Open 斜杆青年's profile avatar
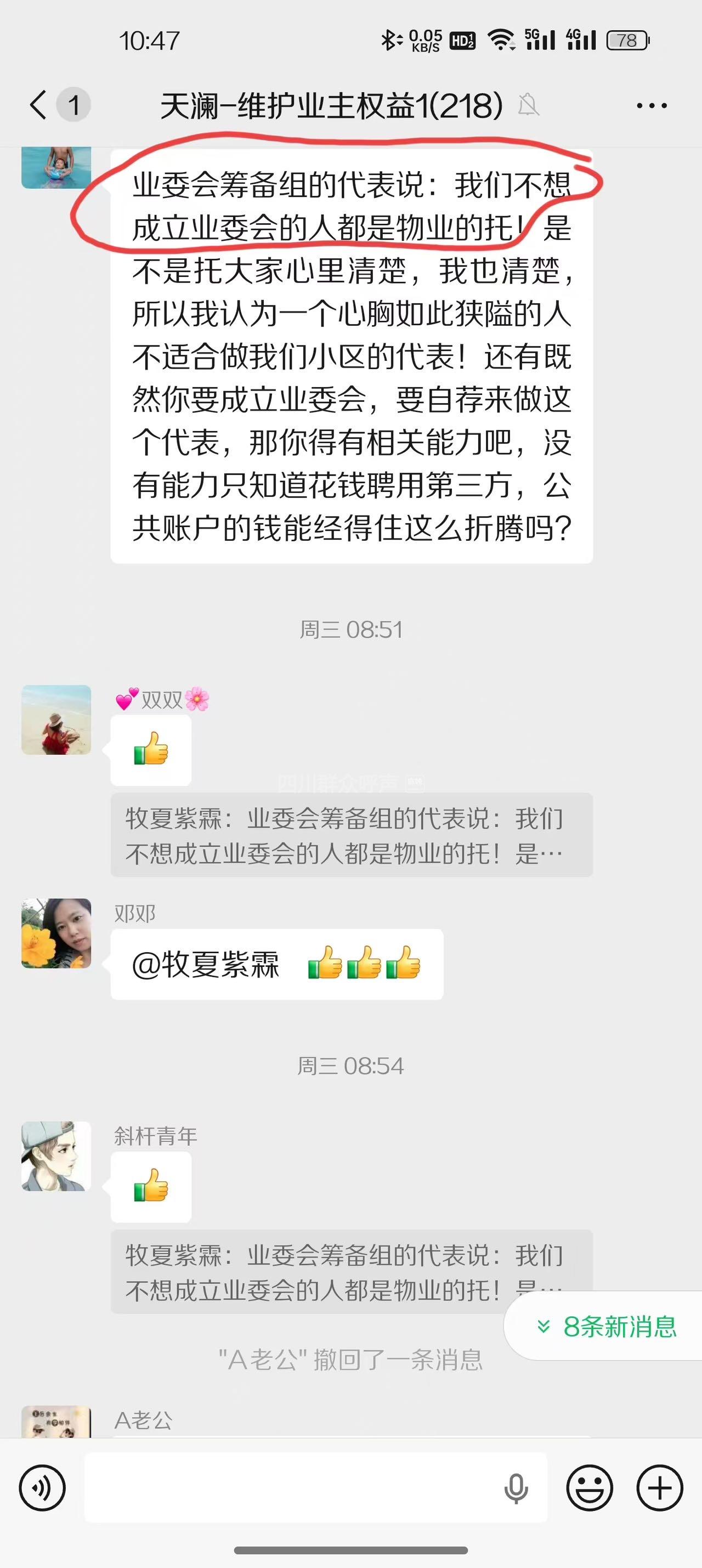The height and width of the screenshot is (1568, 702). pos(56,1156)
